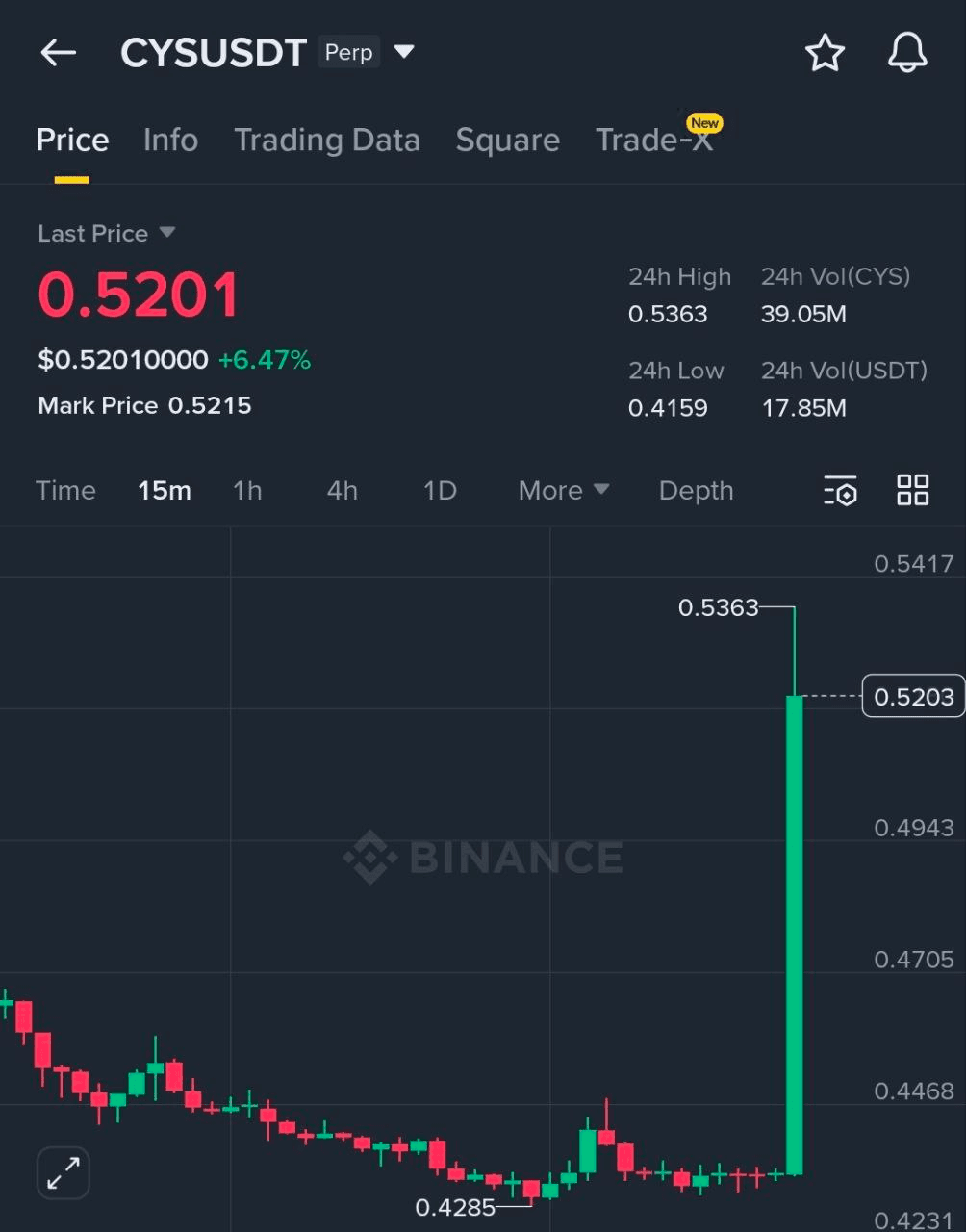Set a price alert via the bell icon
Screen dimensions: 966x1232
906,53
